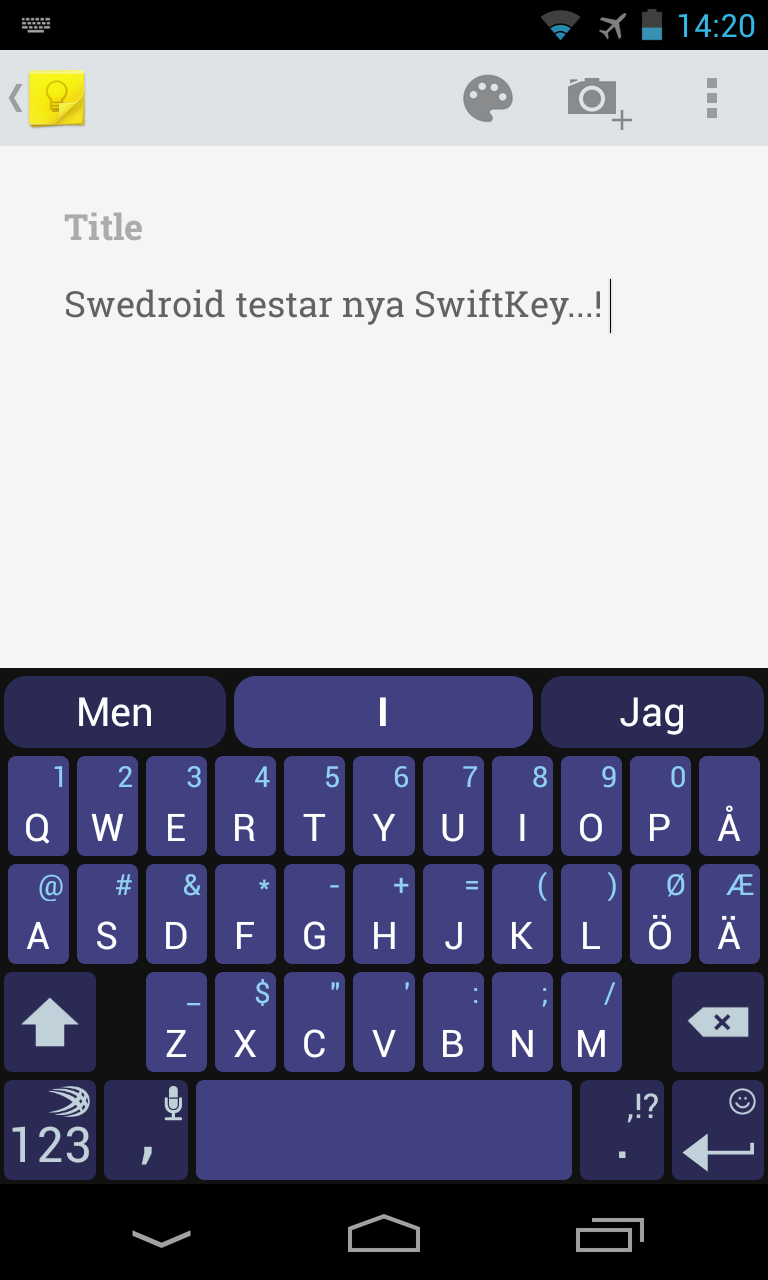Select the 'Men' word suggestion
Screen dimensions: 768x1280
(115, 712)
